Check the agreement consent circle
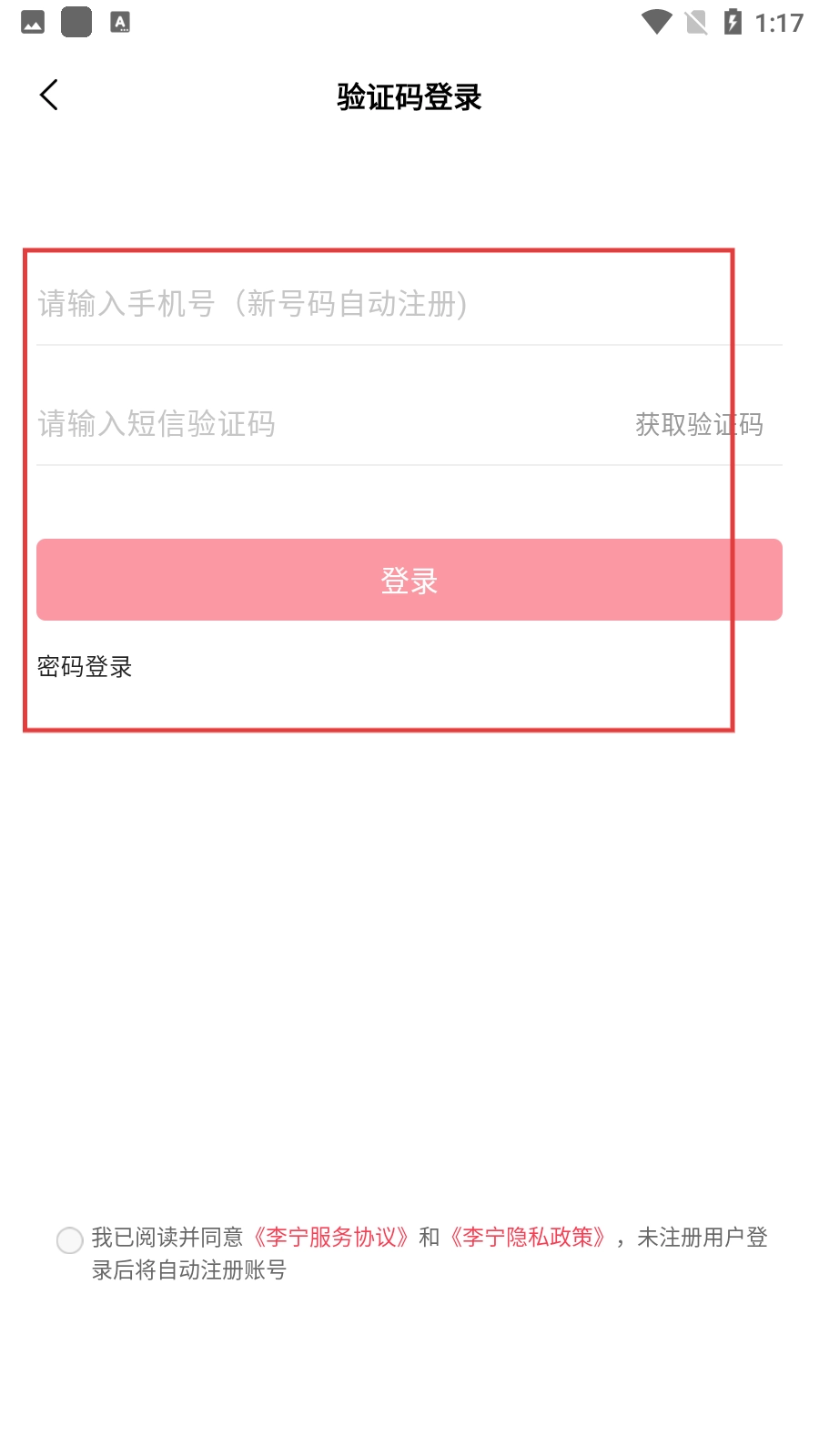 [70, 1239]
